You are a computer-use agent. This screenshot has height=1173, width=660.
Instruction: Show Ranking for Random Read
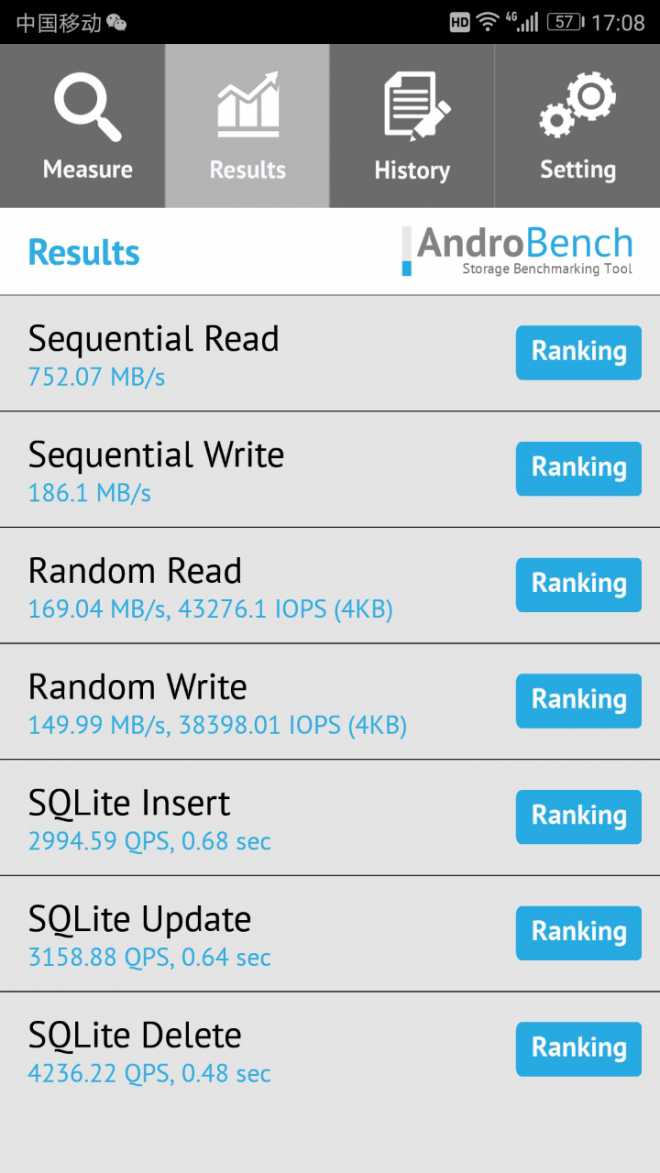click(x=578, y=584)
